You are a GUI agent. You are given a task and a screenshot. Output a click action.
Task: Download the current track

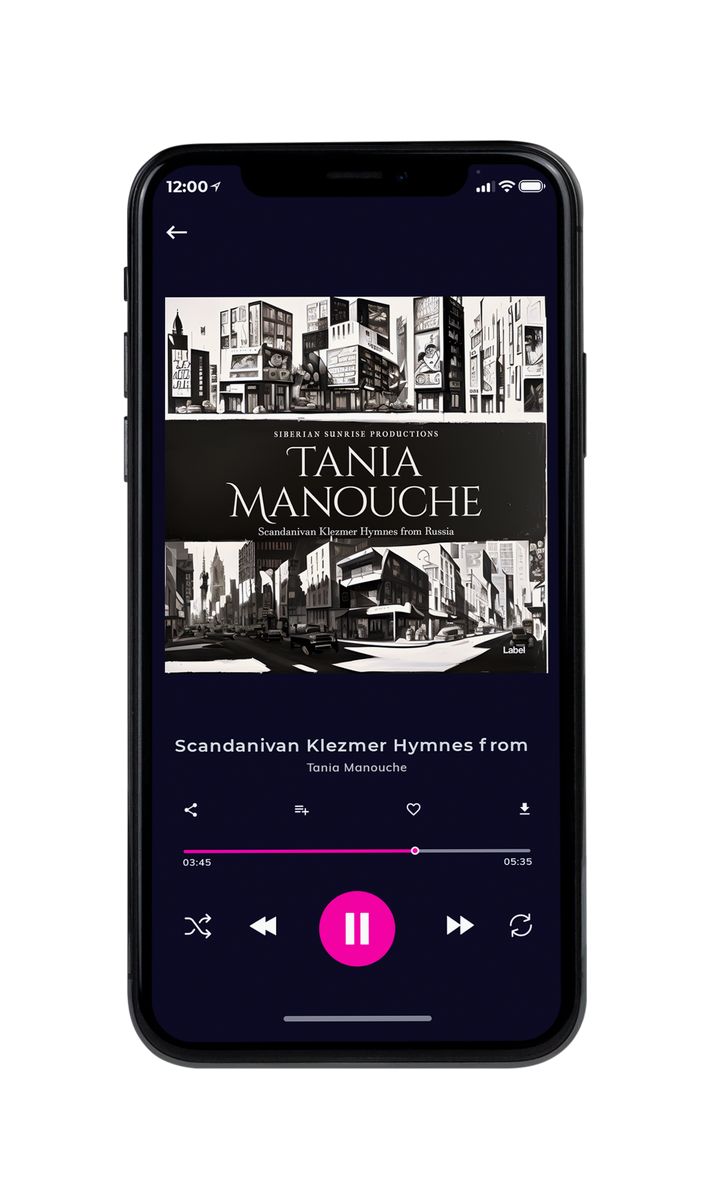click(x=524, y=809)
